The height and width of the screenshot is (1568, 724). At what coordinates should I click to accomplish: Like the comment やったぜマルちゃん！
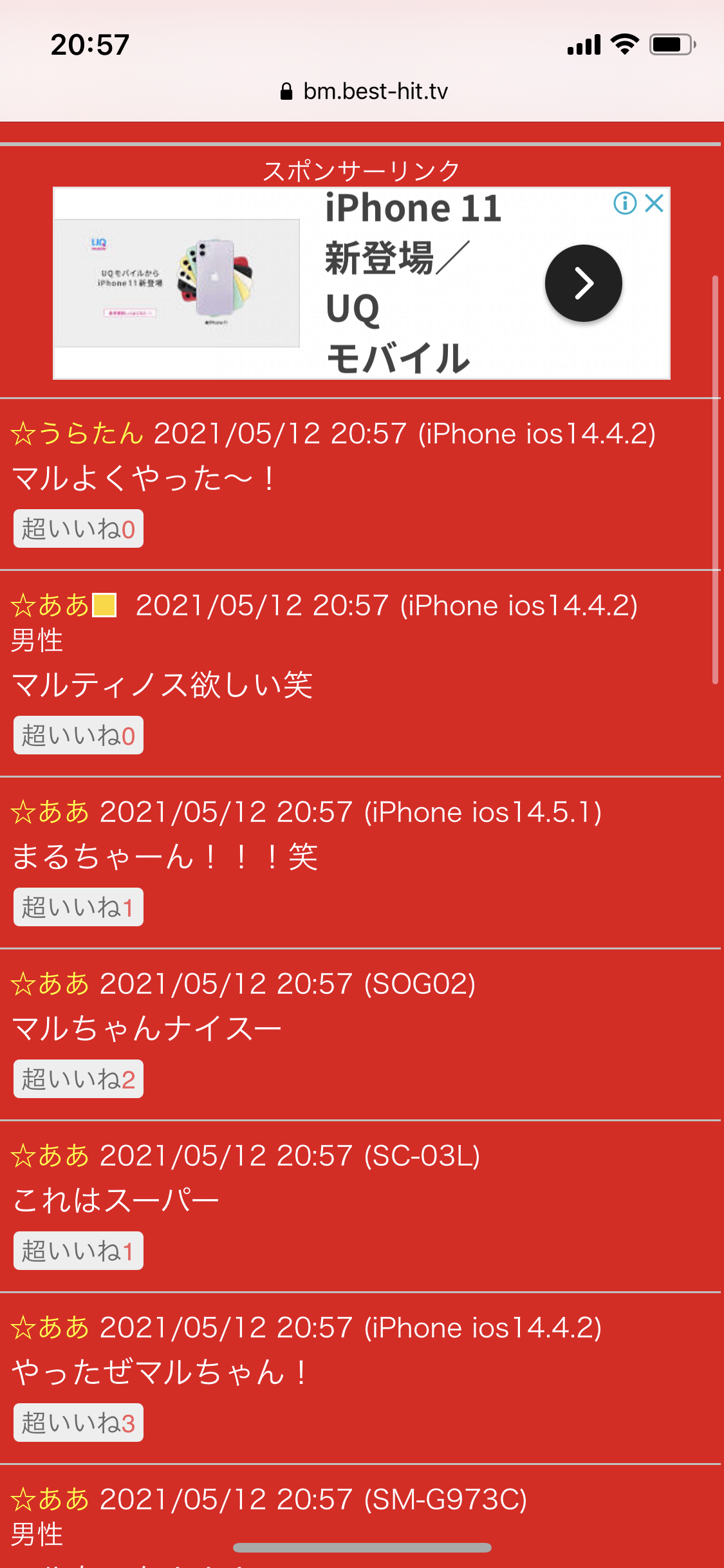(x=79, y=1423)
